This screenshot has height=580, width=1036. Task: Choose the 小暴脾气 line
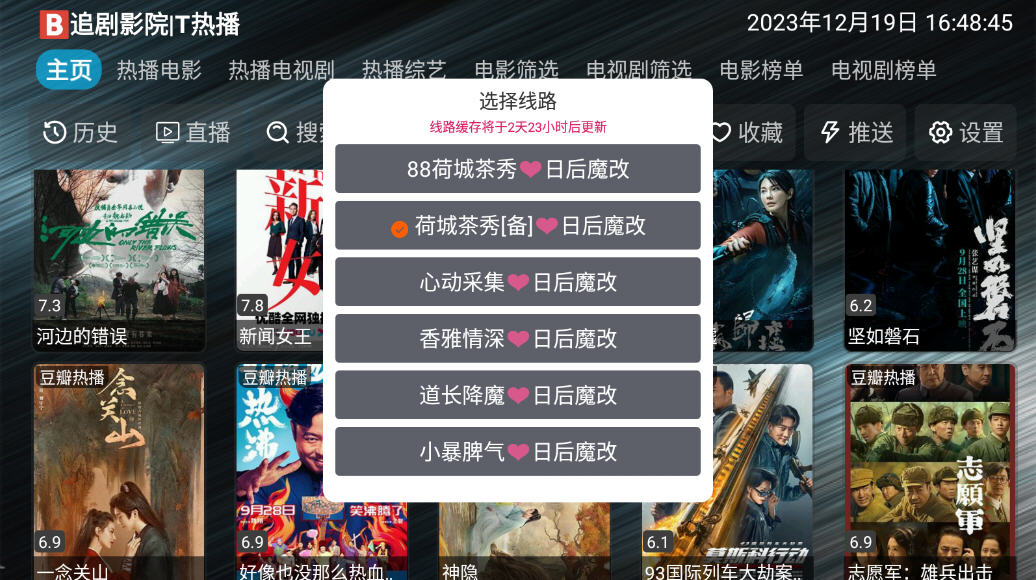(x=517, y=452)
